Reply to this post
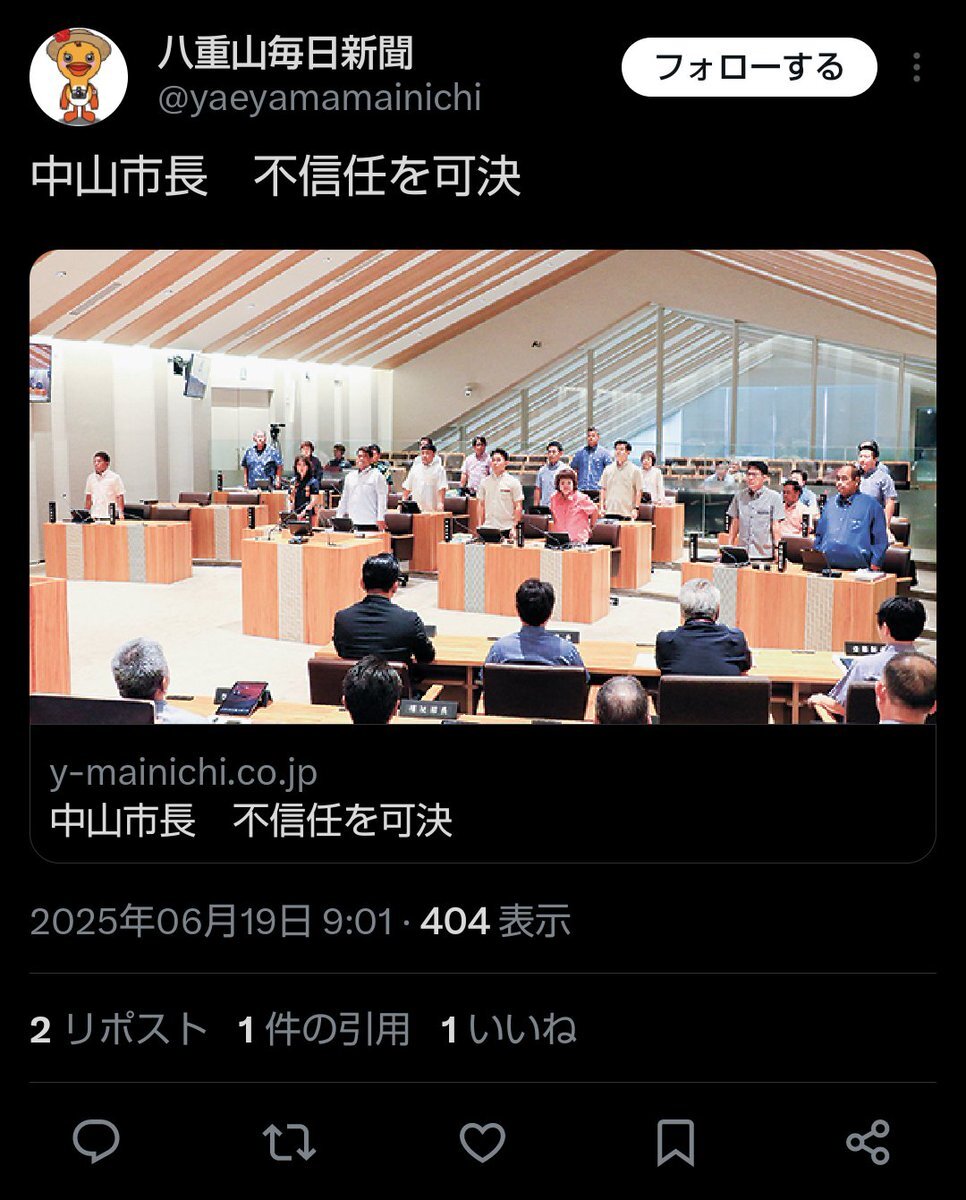Image resolution: width=966 pixels, height=1200 pixels. click(96, 1141)
